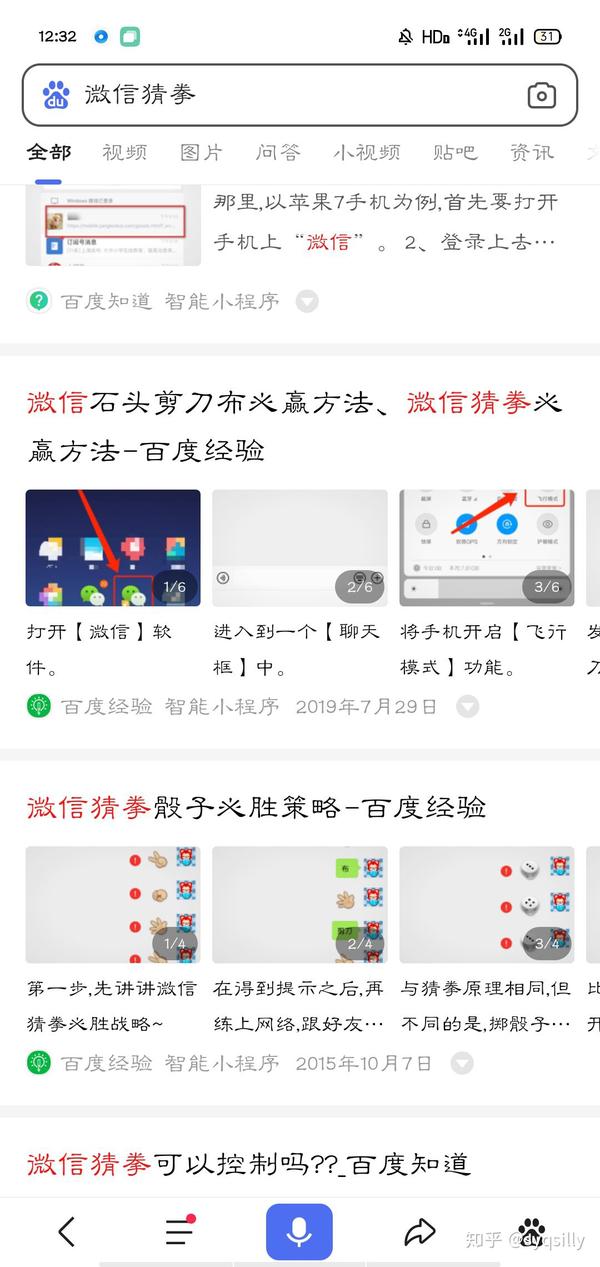Image resolution: width=600 pixels, height=1267 pixels.
Task: Start voice search with the microphone
Action: (x=299, y=1232)
